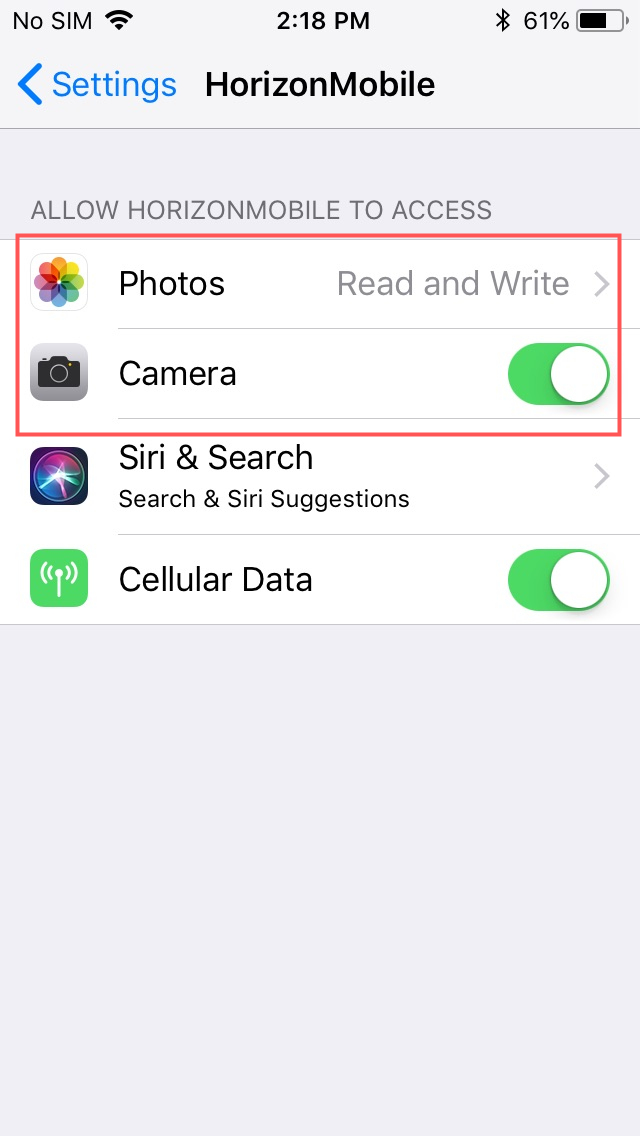Turn off Camera access toggle

point(558,374)
